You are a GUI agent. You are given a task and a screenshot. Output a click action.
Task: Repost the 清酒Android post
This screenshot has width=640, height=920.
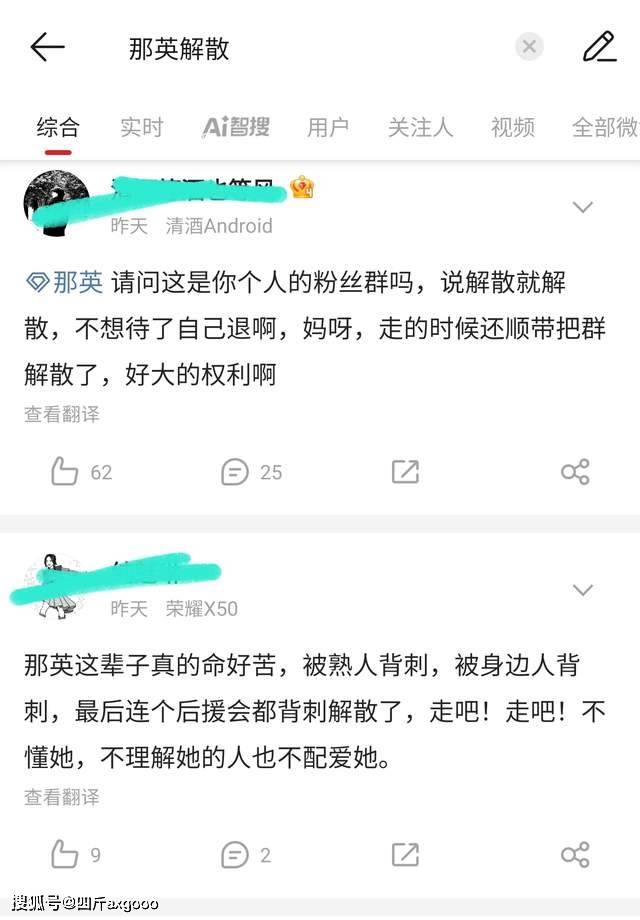click(405, 472)
